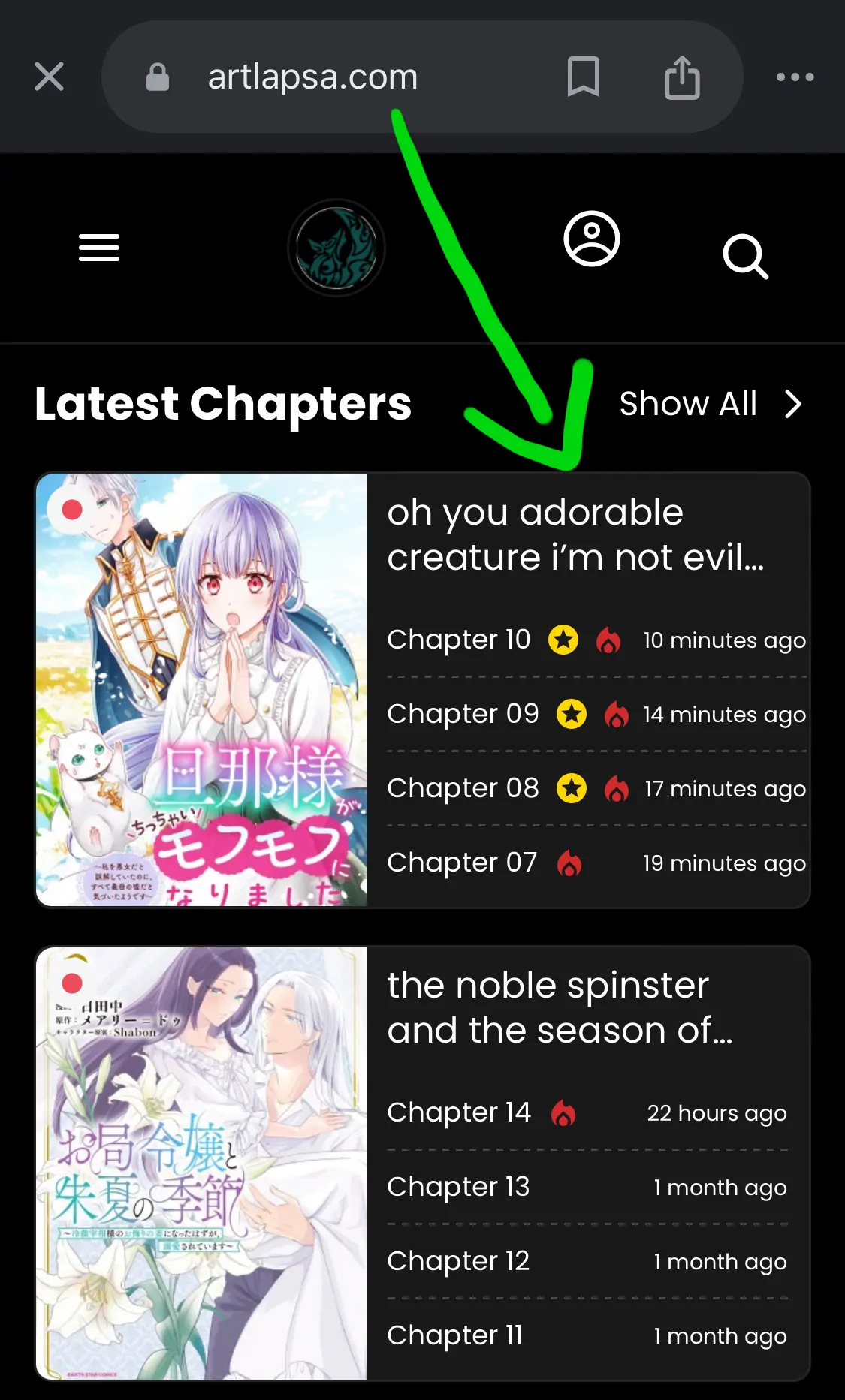Open the user account profile
The image size is (845, 1400).
point(592,239)
